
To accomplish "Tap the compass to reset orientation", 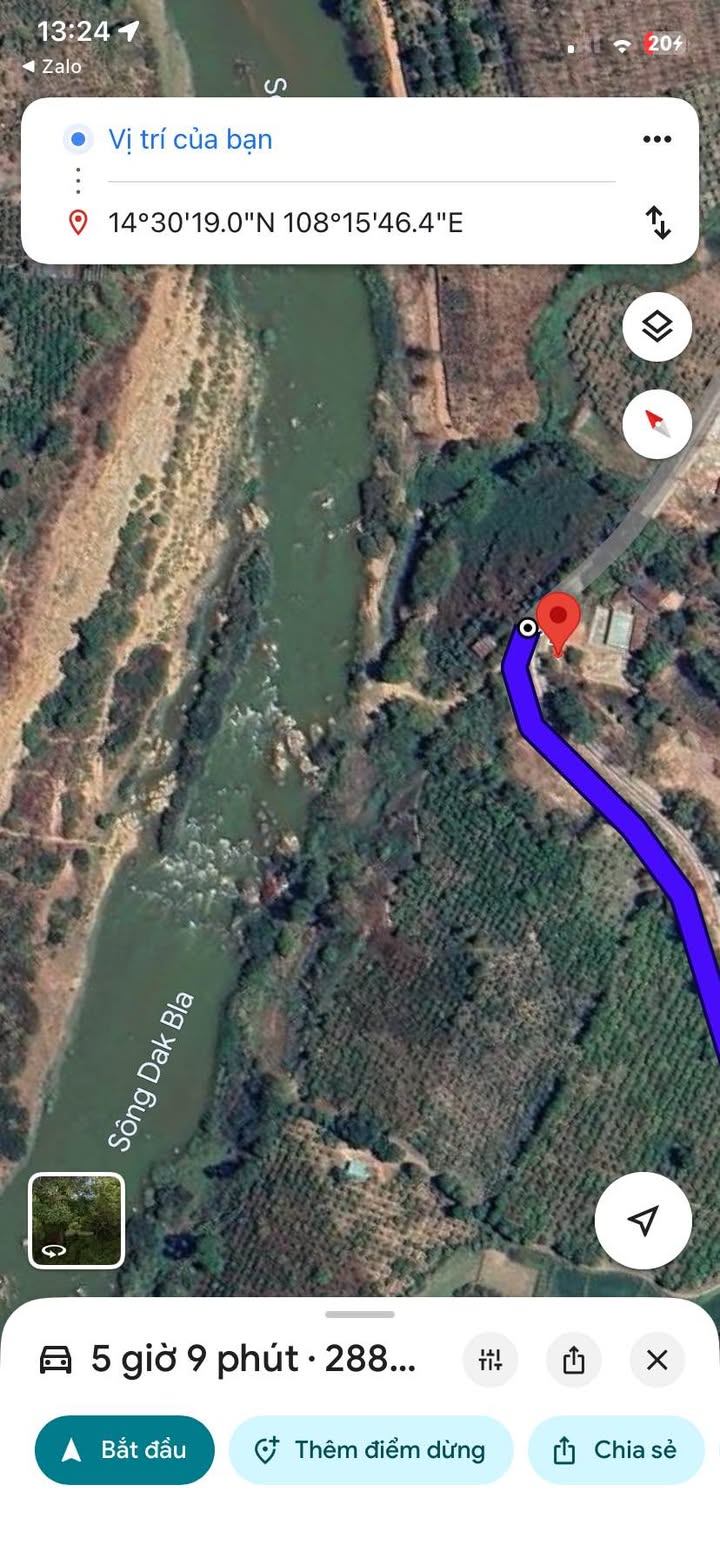I will pyautogui.click(x=657, y=424).
